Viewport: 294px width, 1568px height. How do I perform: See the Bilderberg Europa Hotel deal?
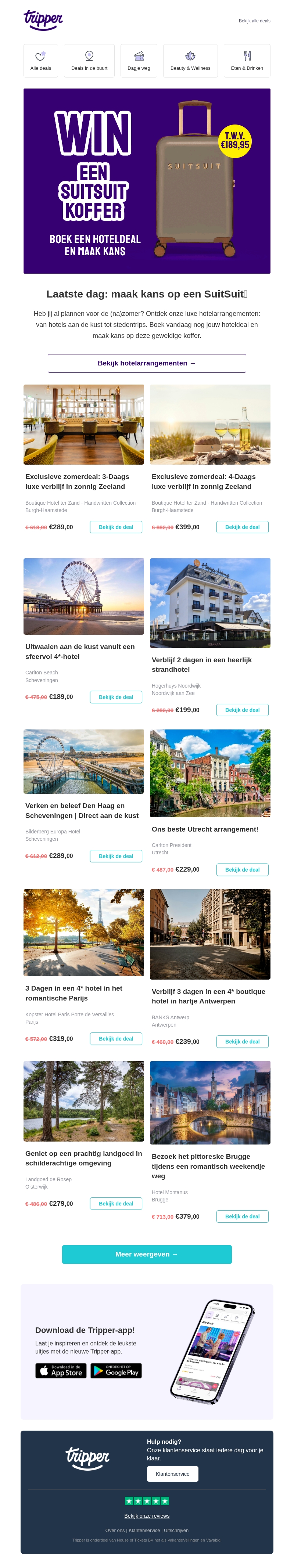tap(116, 856)
